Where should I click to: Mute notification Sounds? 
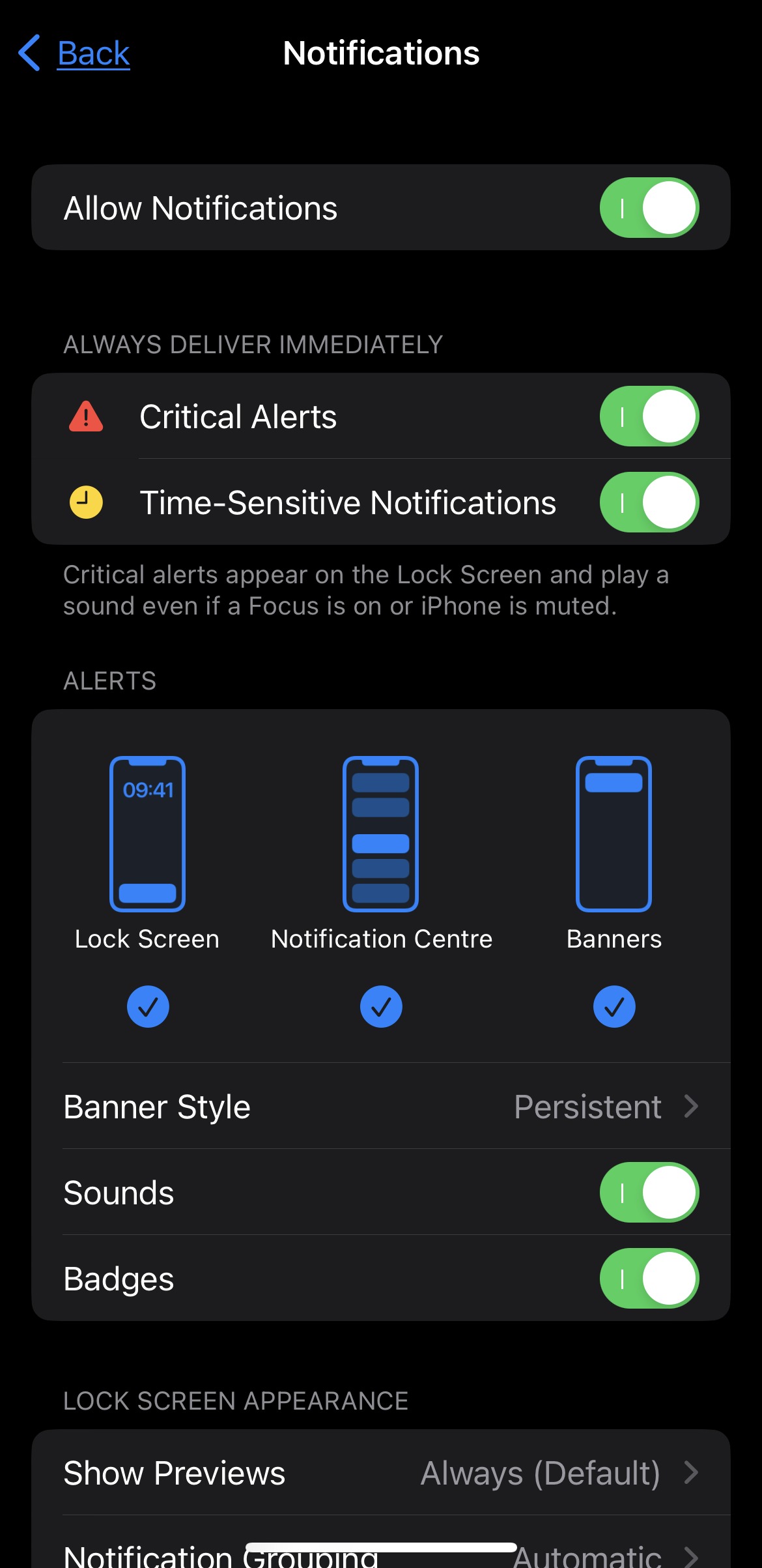coord(649,1193)
